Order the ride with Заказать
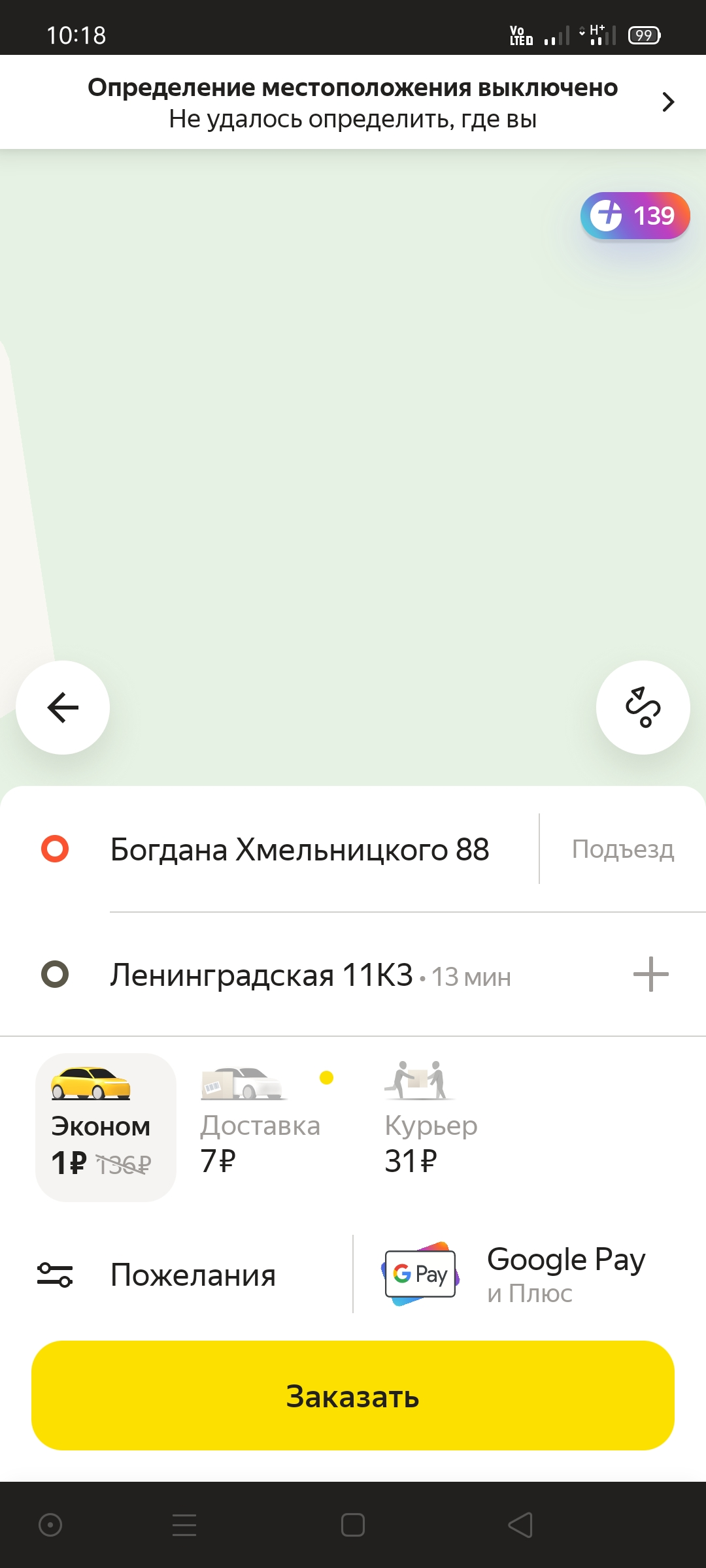The height and width of the screenshot is (1568, 706). click(353, 1396)
